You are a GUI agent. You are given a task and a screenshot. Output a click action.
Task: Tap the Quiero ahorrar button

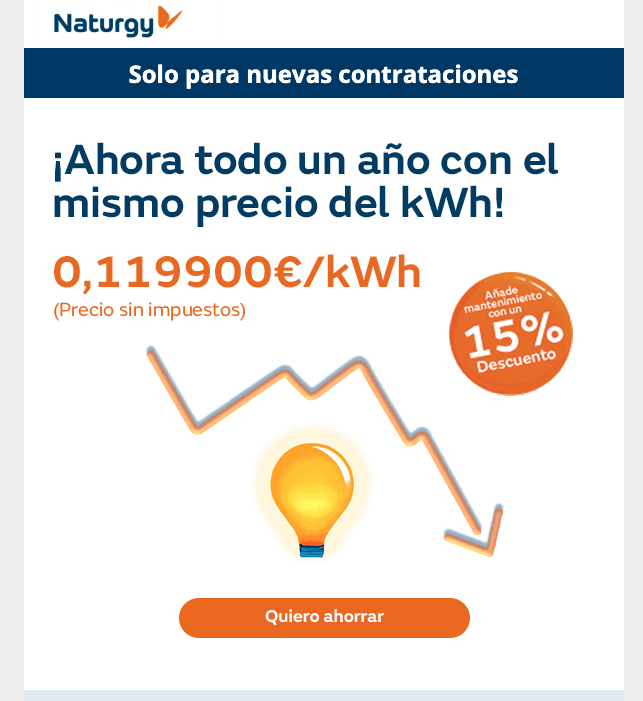(x=324, y=617)
